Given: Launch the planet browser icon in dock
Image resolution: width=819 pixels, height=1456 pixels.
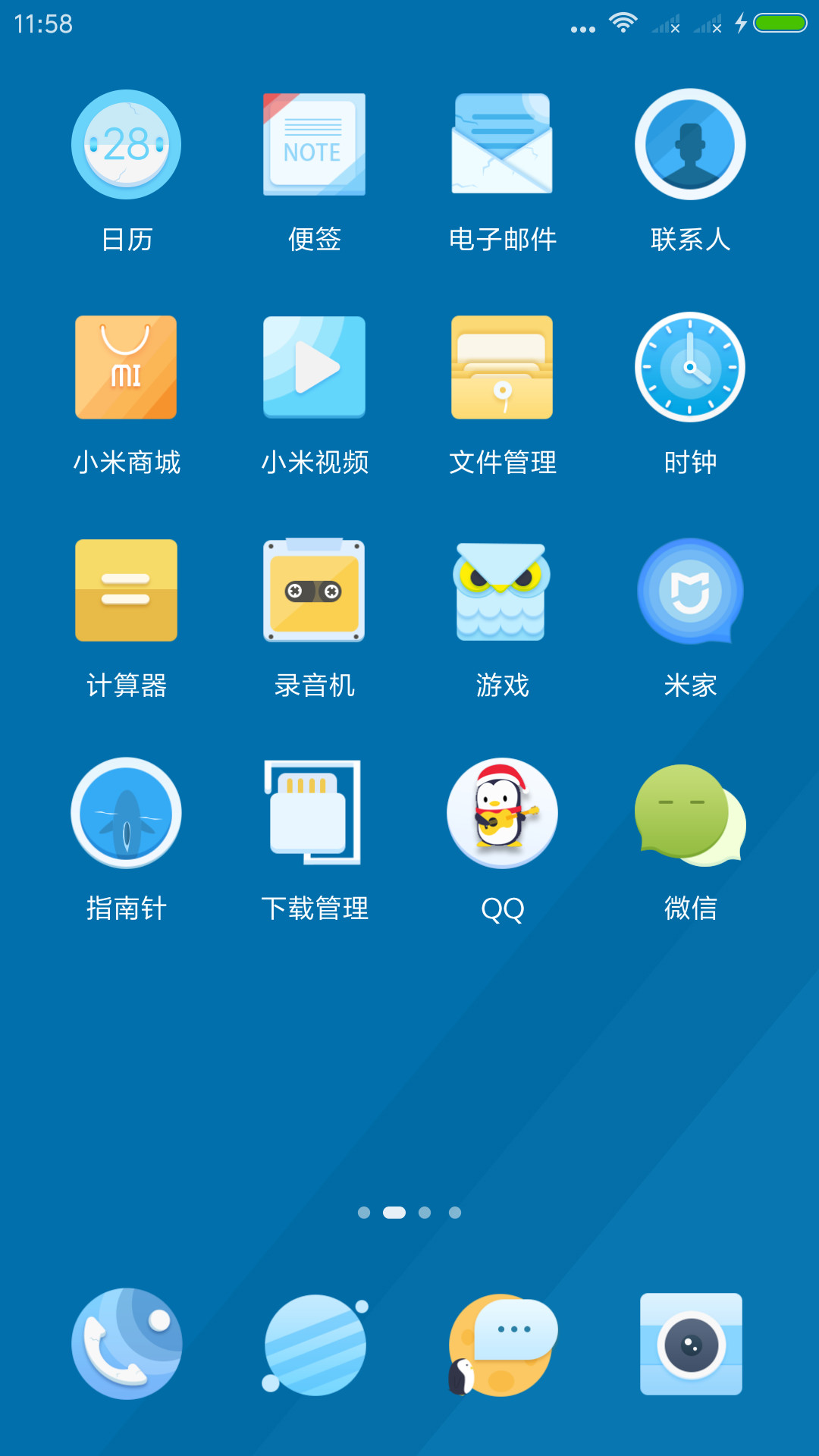Looking at the screenshot, I should (x=315, y=1345).
